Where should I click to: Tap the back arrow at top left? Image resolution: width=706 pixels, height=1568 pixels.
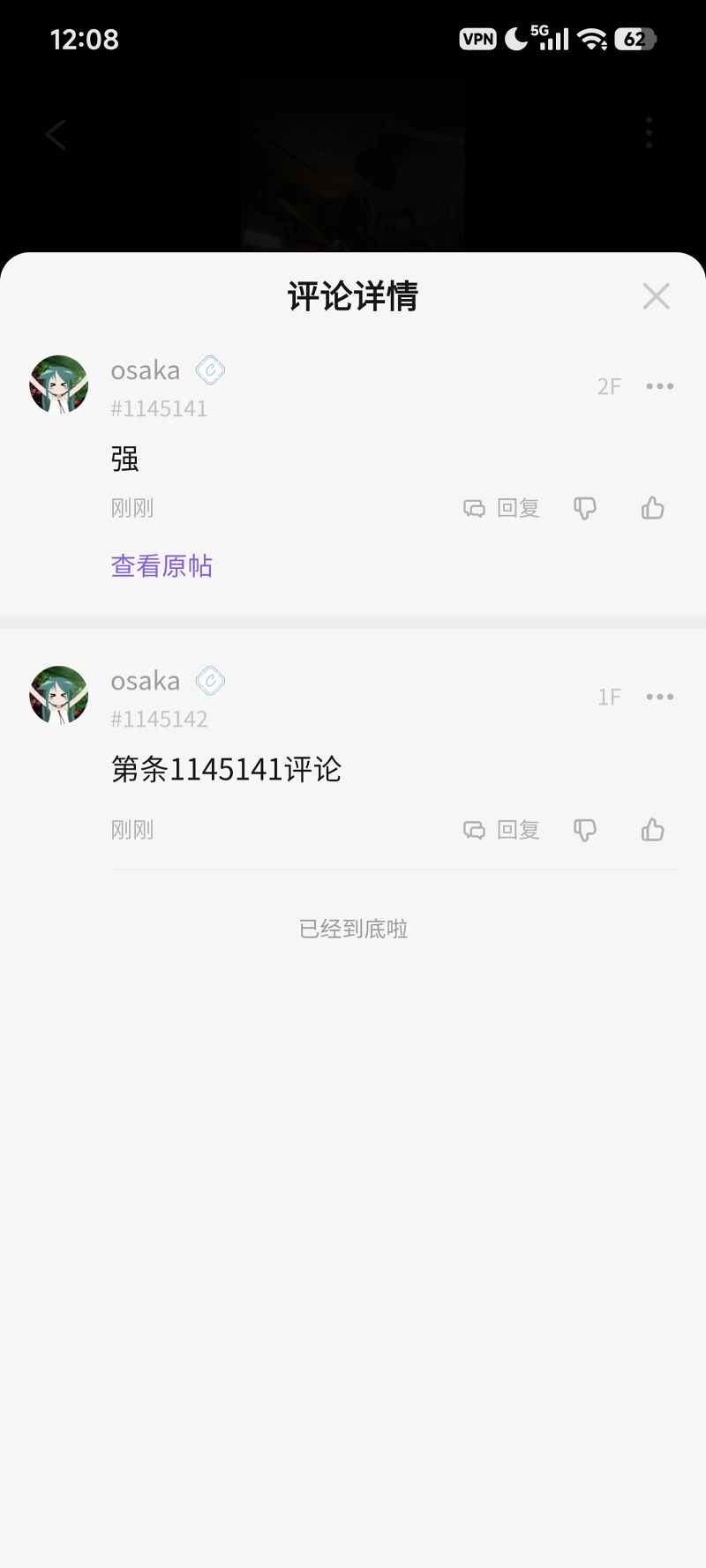(55, 134)
